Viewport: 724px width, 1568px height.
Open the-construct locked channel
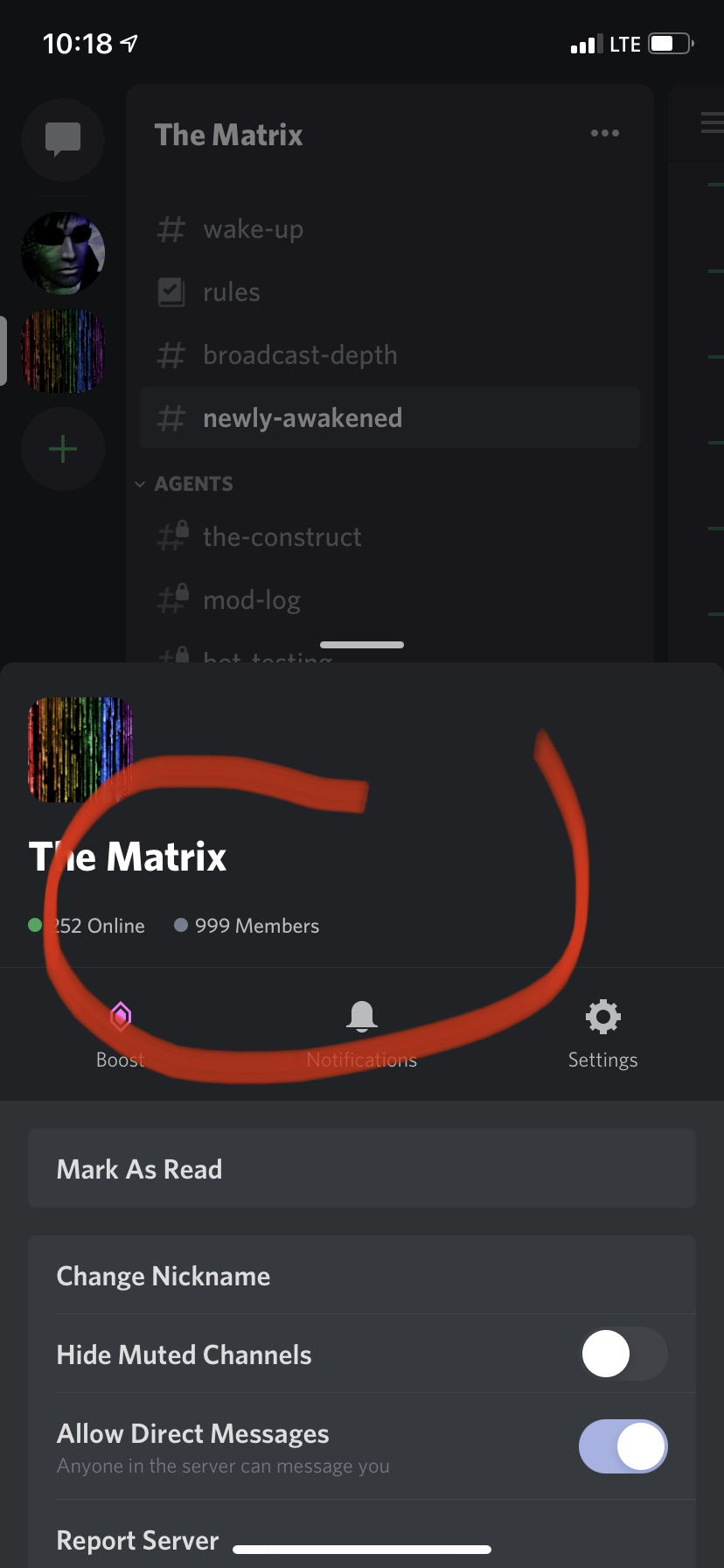[282, 537]
